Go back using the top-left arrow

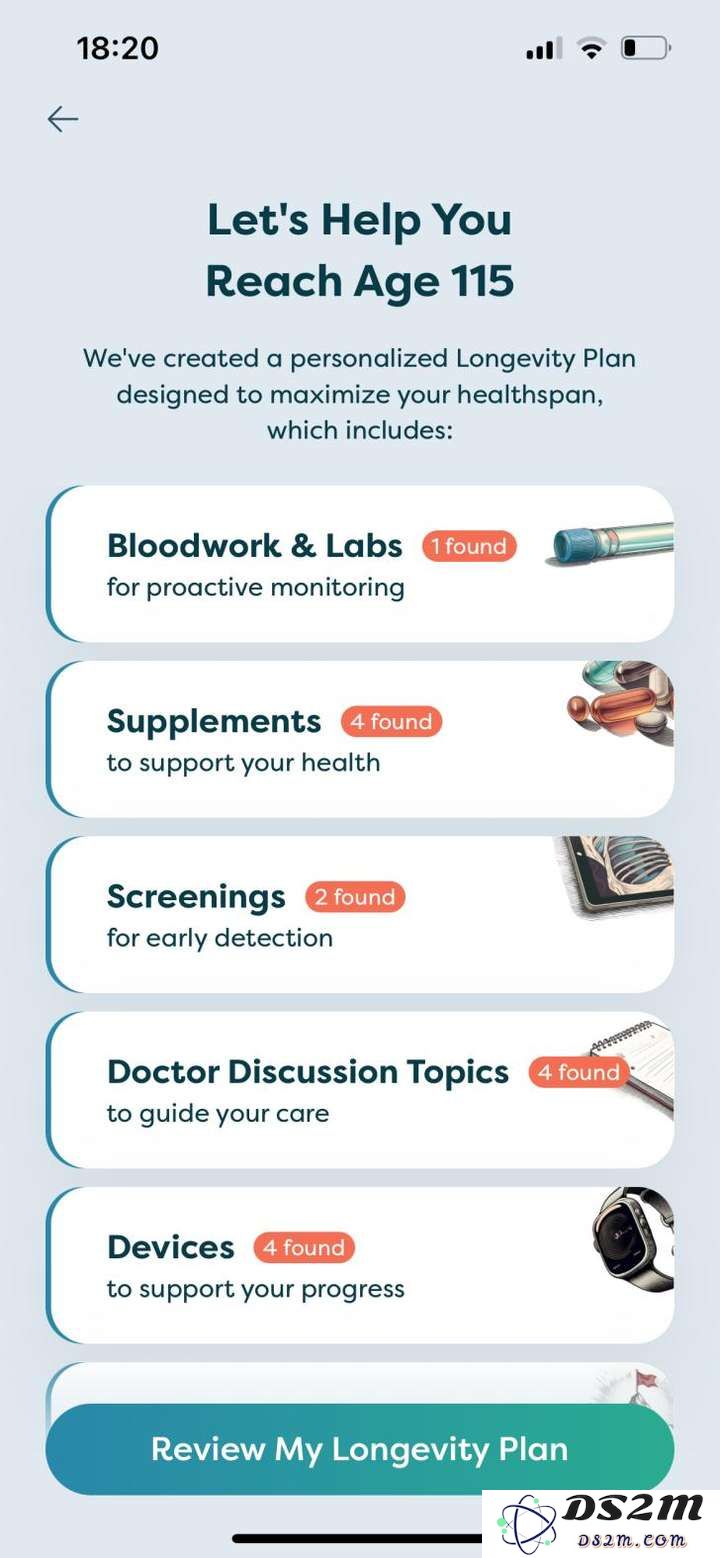coord(62,119)
